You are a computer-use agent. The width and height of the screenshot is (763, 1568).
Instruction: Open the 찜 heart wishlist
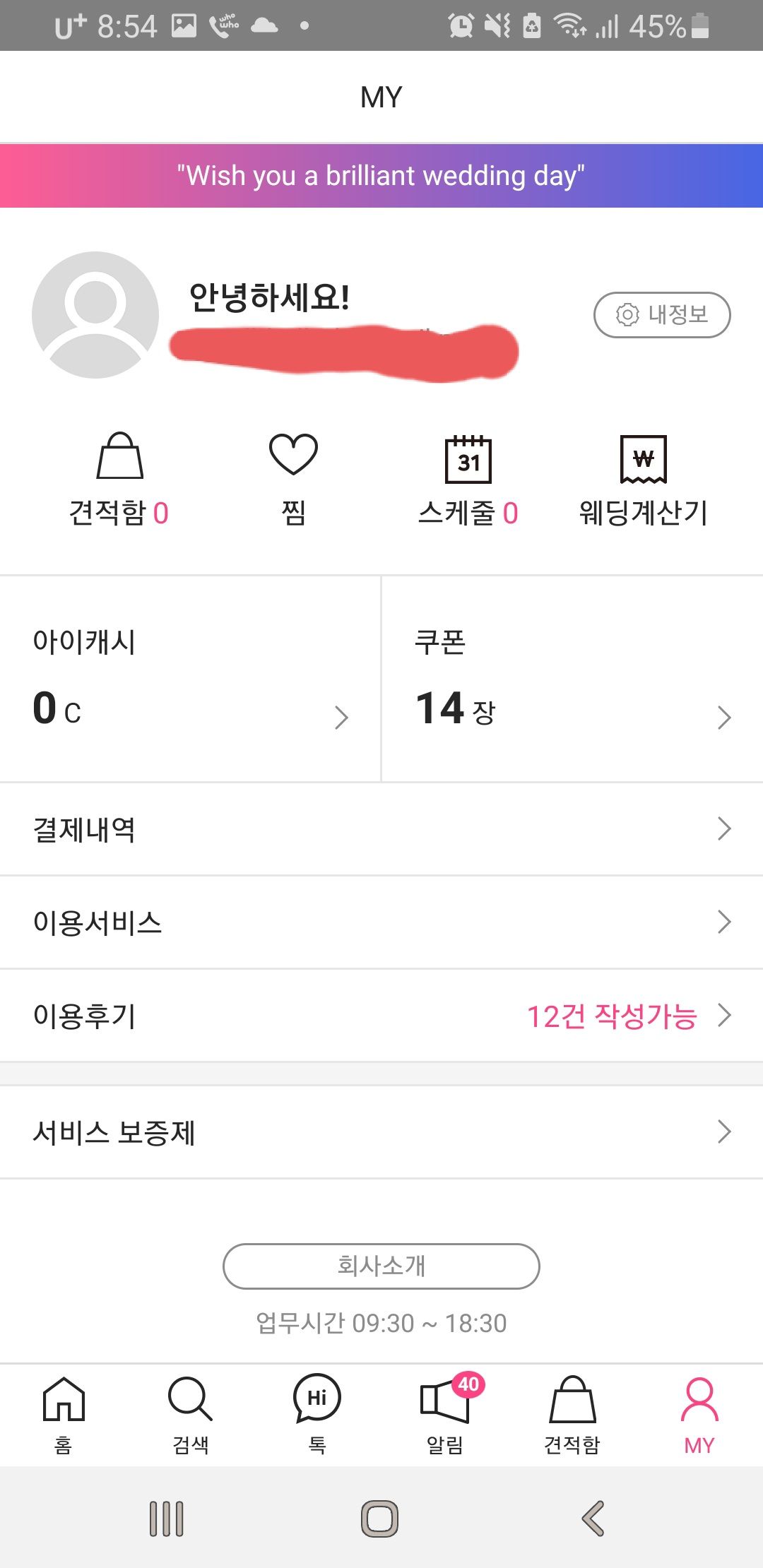293,480
